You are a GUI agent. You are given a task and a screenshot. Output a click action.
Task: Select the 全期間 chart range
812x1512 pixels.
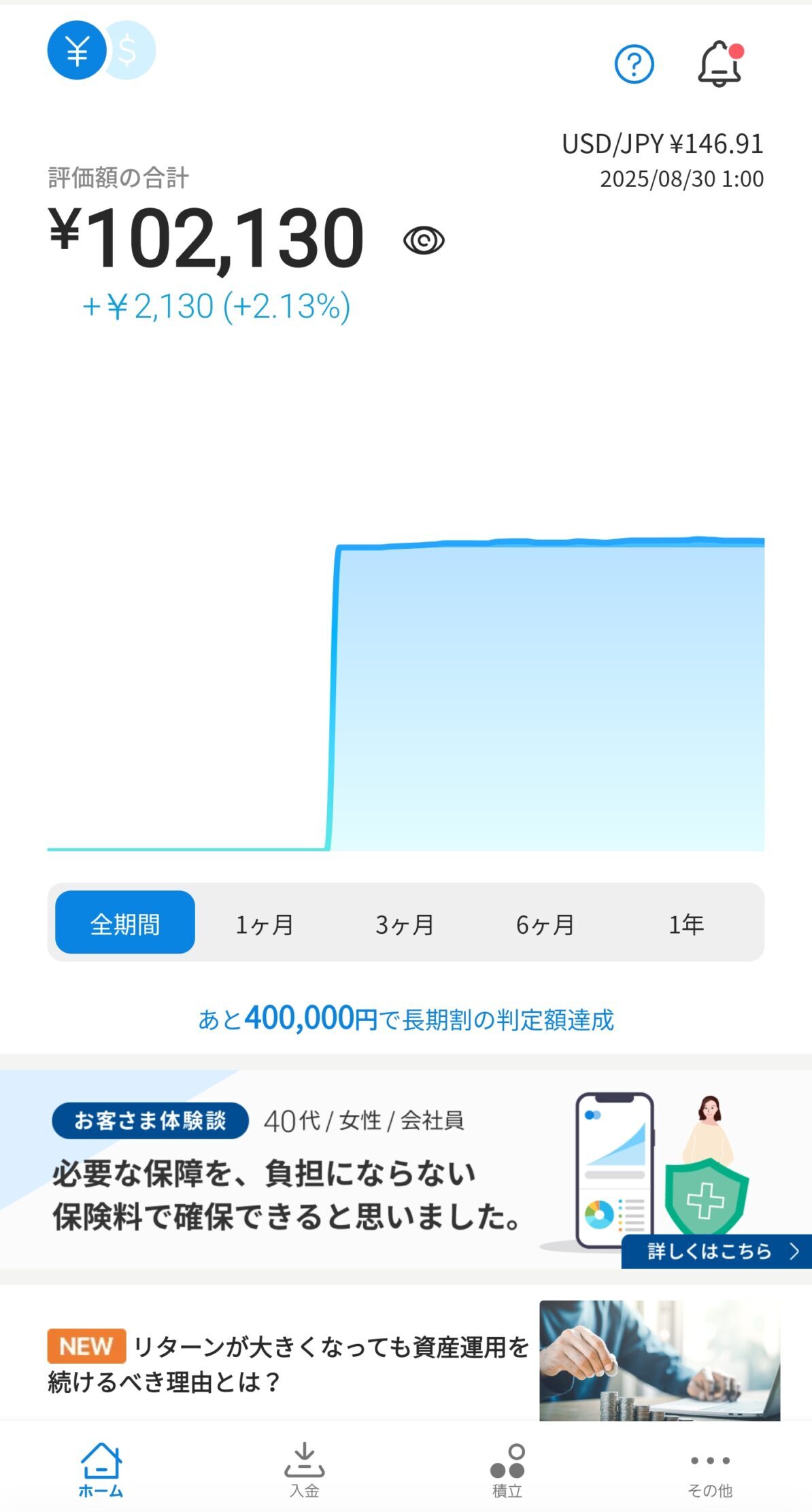tap(125, 923)
